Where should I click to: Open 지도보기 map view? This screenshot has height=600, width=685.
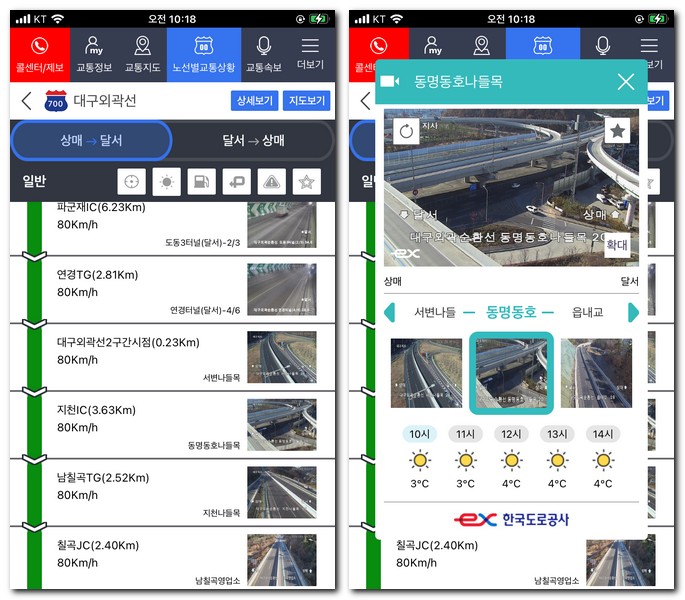point(306,101)
